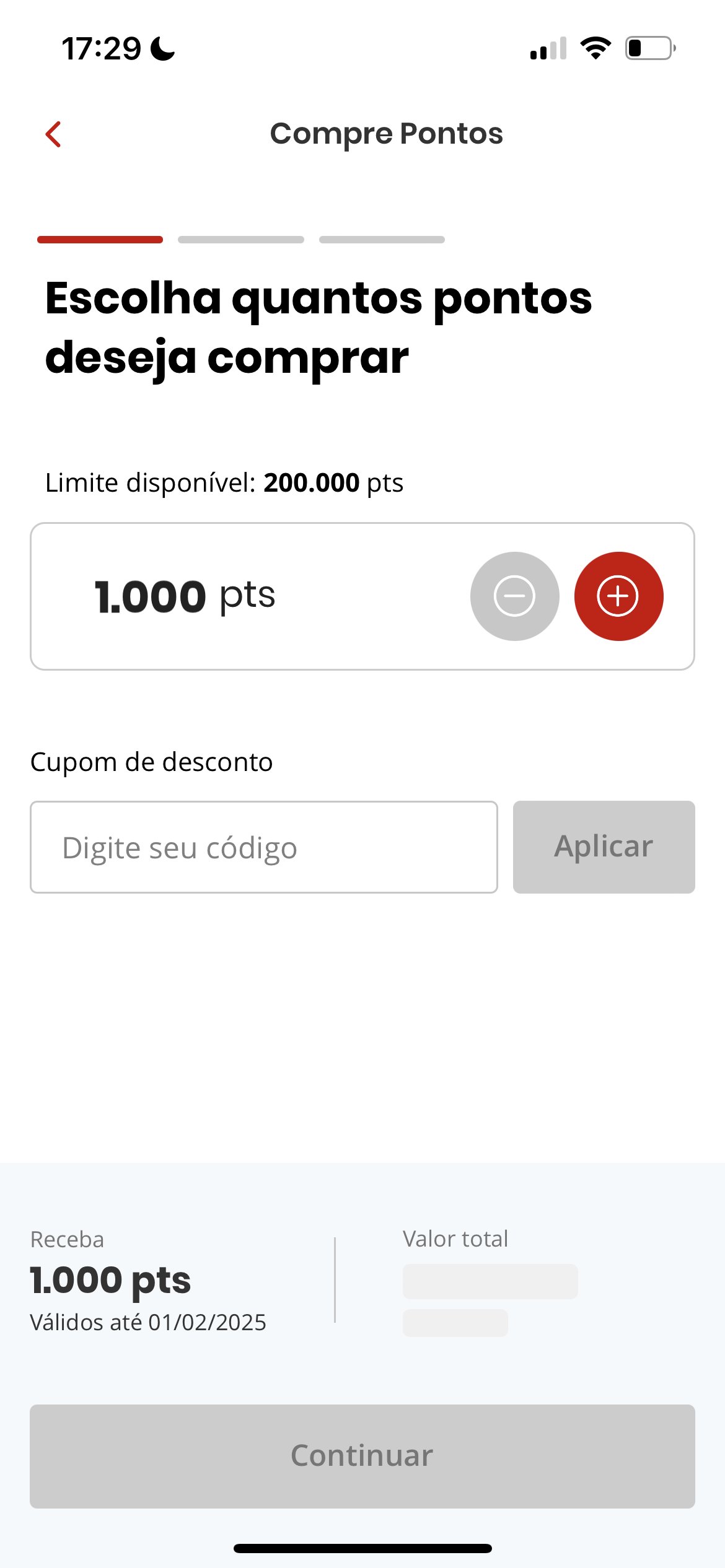Tap the Continuar button
Screen dimensions: 725x1568
coord(362,1456)
